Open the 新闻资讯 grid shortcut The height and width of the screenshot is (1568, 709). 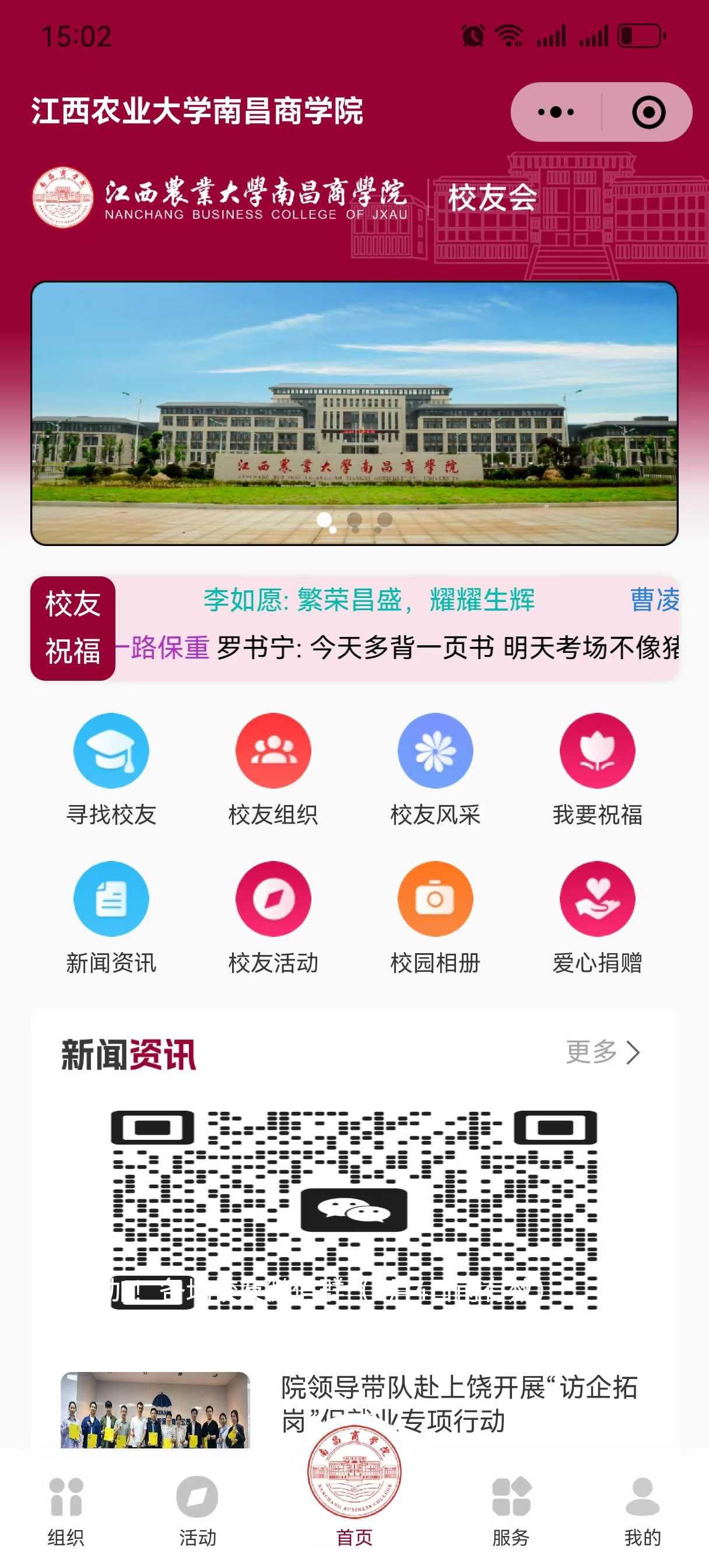(x=111, y=916)
